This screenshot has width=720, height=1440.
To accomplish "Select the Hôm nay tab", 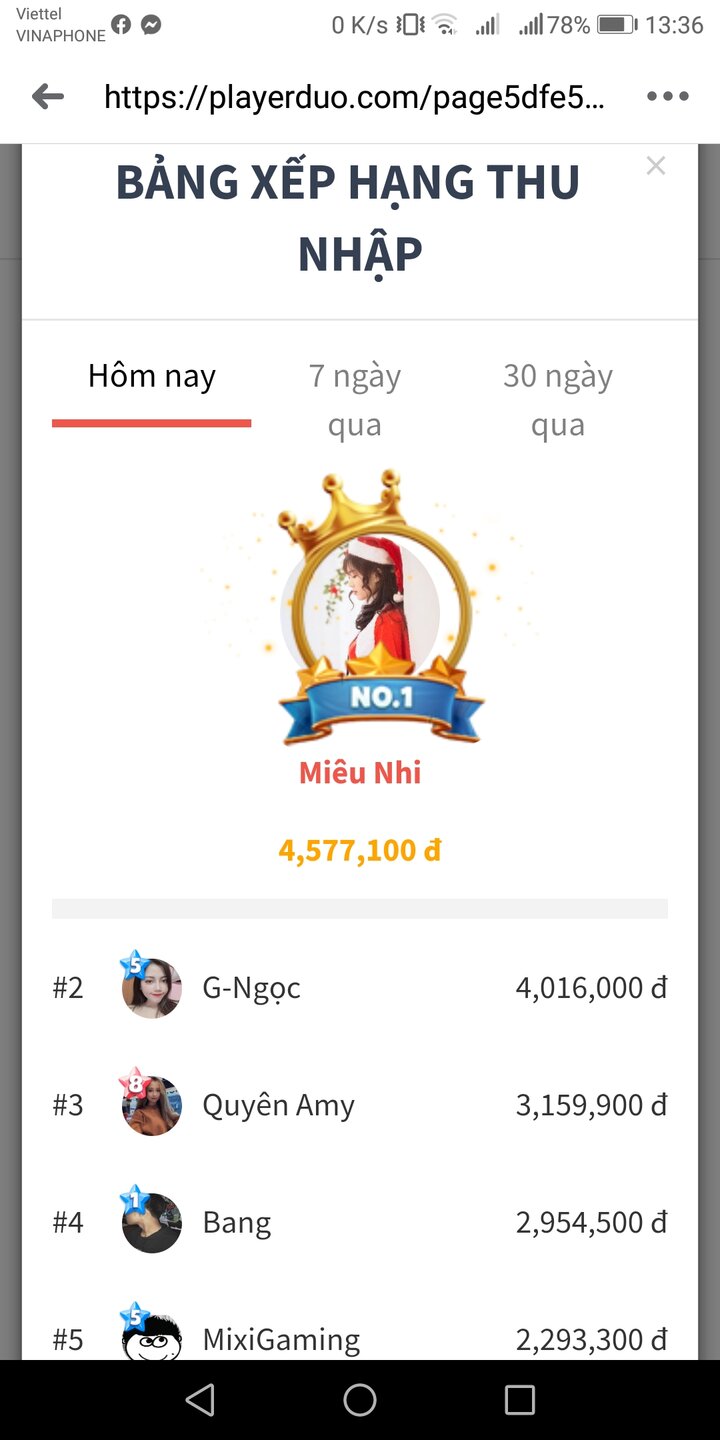I will 152,378.
